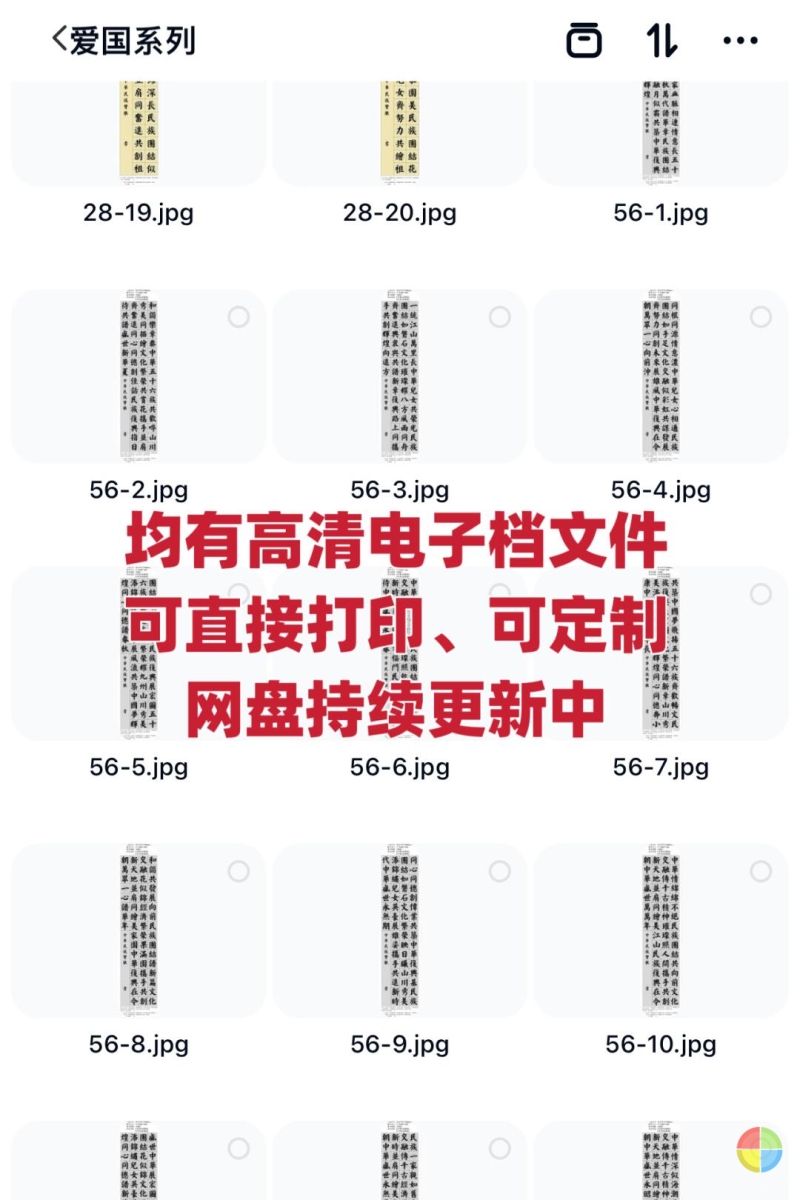Select 56-4.jpg with its circle checkbox
This screenshot has height=1200, width=800.
click(x=761, y=317)
